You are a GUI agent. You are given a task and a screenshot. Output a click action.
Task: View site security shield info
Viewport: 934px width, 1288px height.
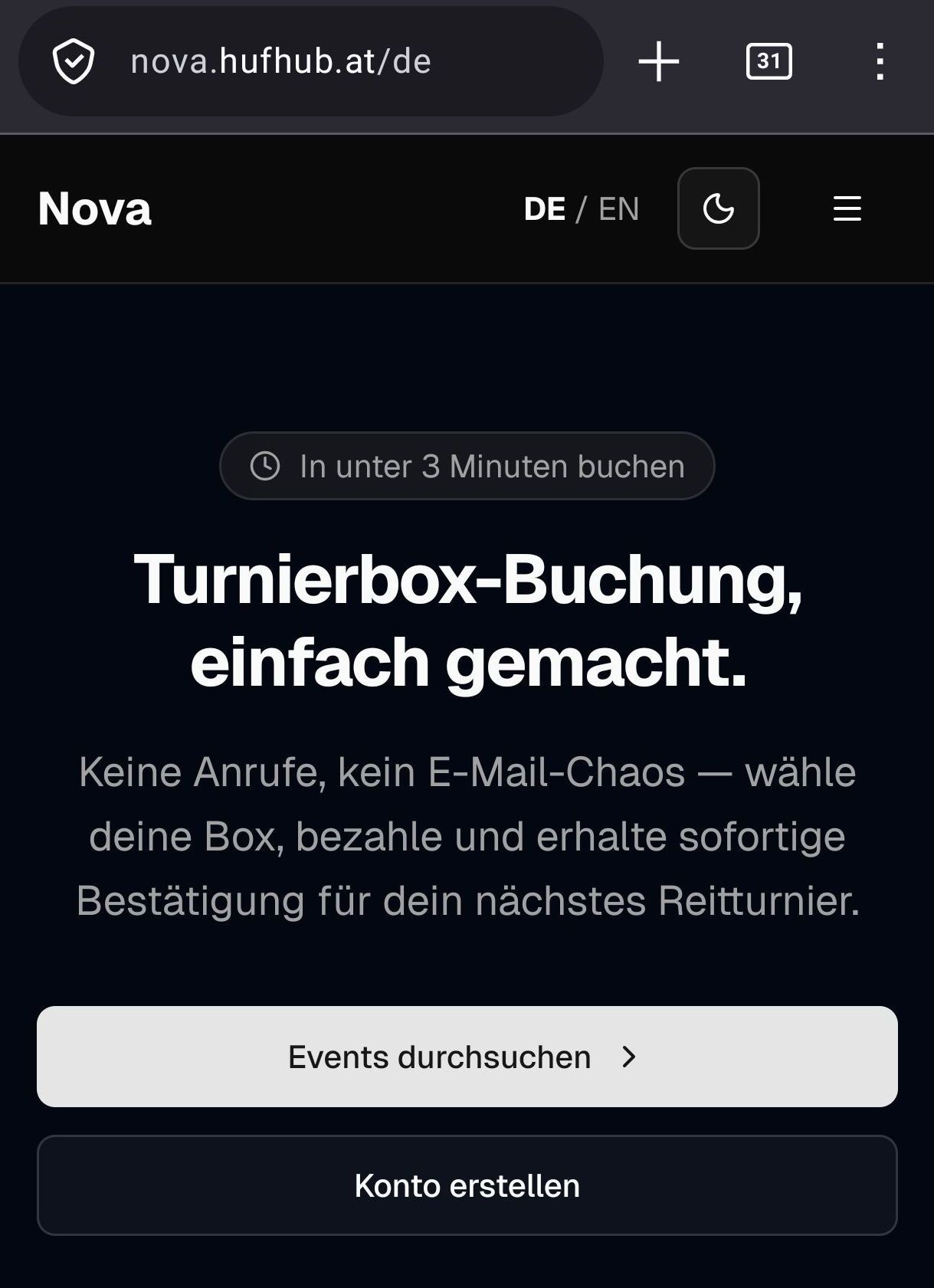(x=74, y=62)
